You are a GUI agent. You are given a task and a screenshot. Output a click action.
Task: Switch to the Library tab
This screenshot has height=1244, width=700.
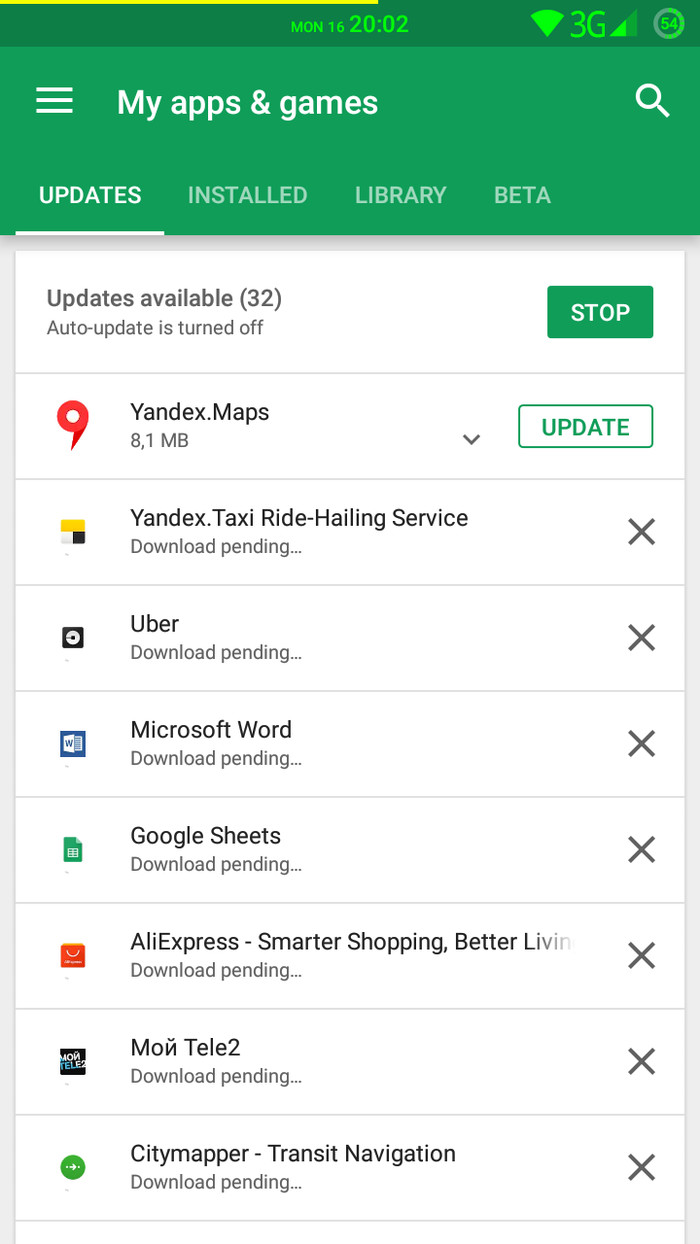coord(400,195)
